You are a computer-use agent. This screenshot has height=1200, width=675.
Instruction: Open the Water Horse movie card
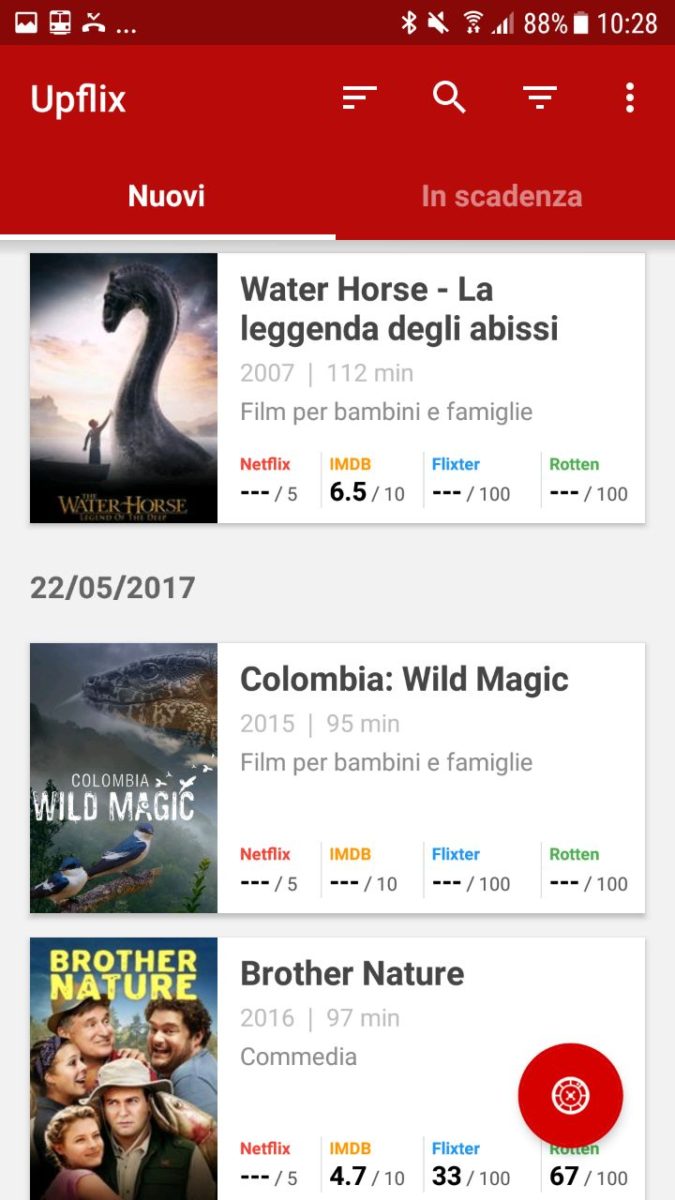[337, 388]
